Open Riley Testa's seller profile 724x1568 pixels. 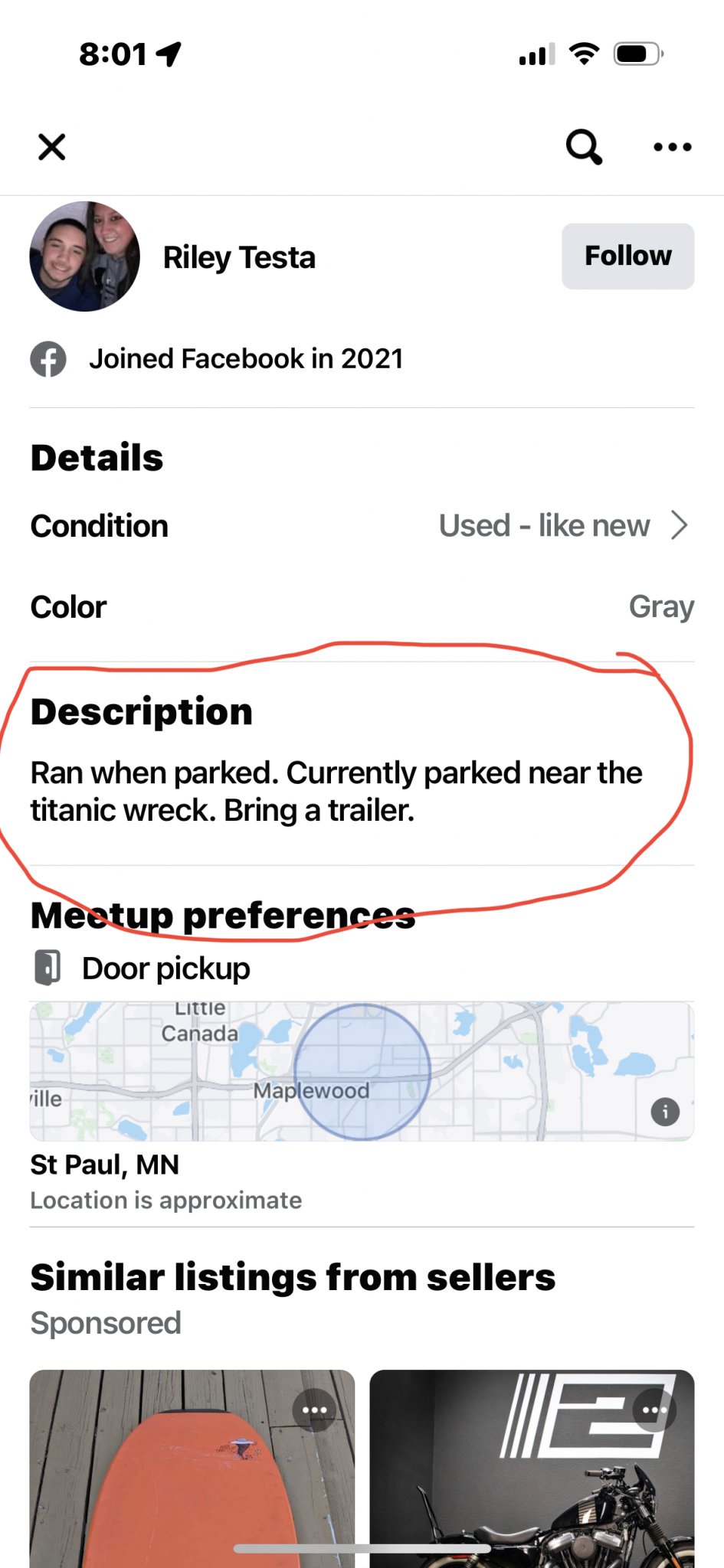click(239, 258)
